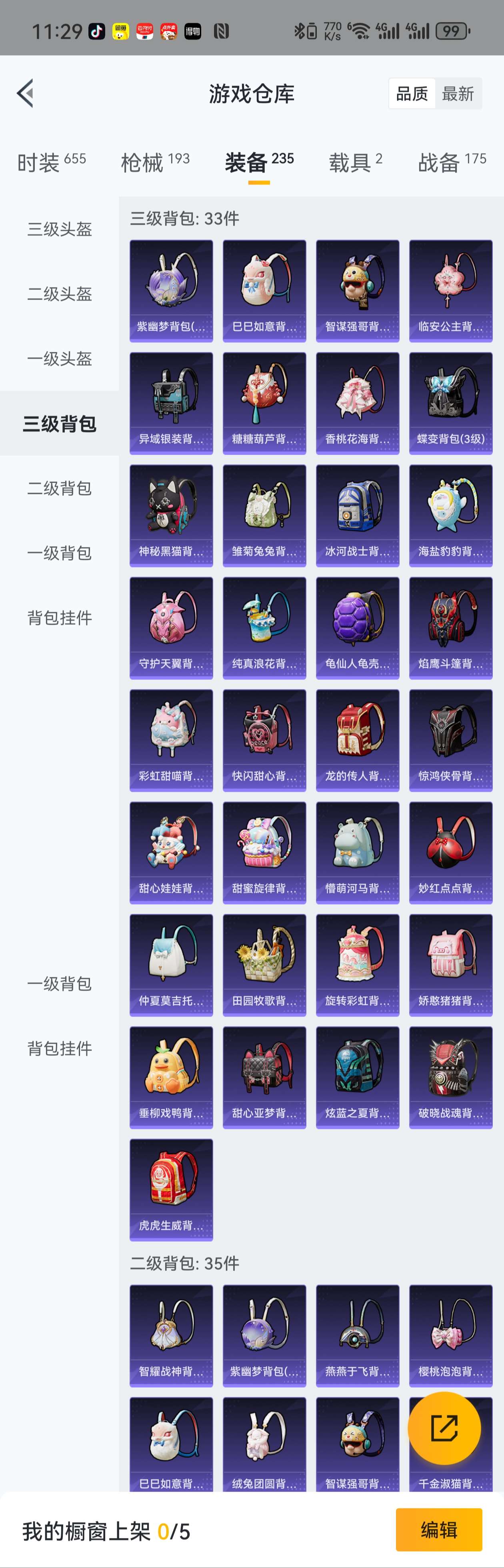View the 龟仙人龟壳 backpack
This screenshot has width=504, height=1568.
357,627
